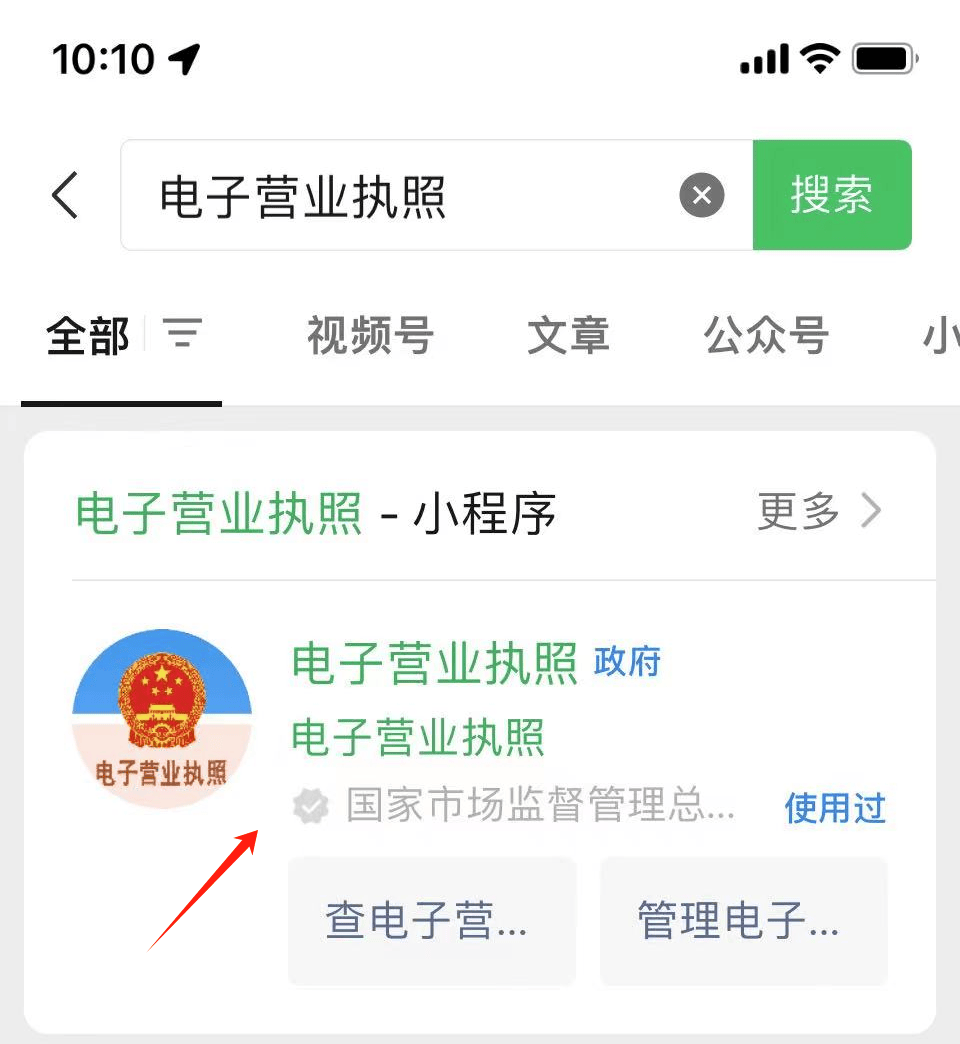The image size is (960, 1044).
Task: Tap the location arrow in the status bar
Action: (x=185, y=58)
